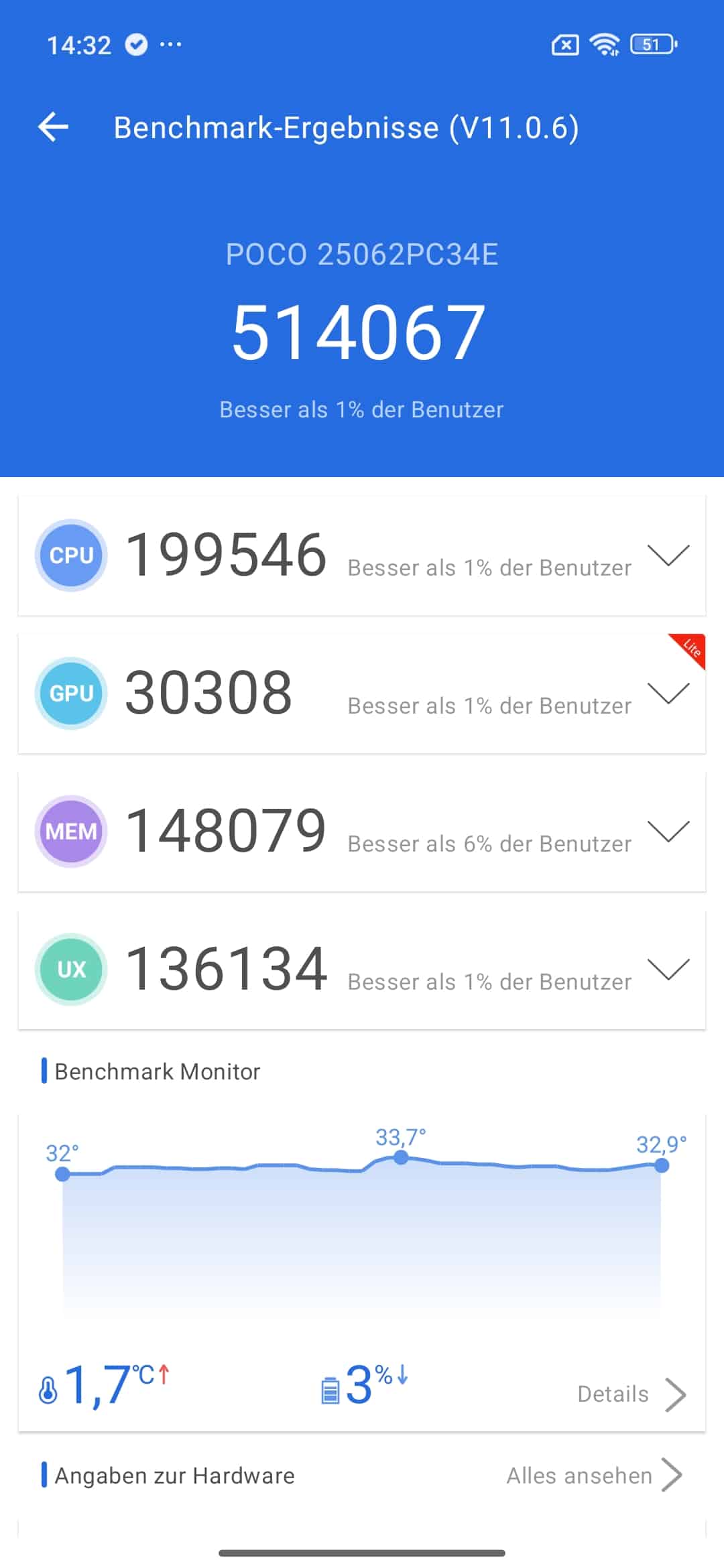Viewport: 724px width, 1568px height.
Task: Expand the GPU score details
Action: click(x=668, y=694)
